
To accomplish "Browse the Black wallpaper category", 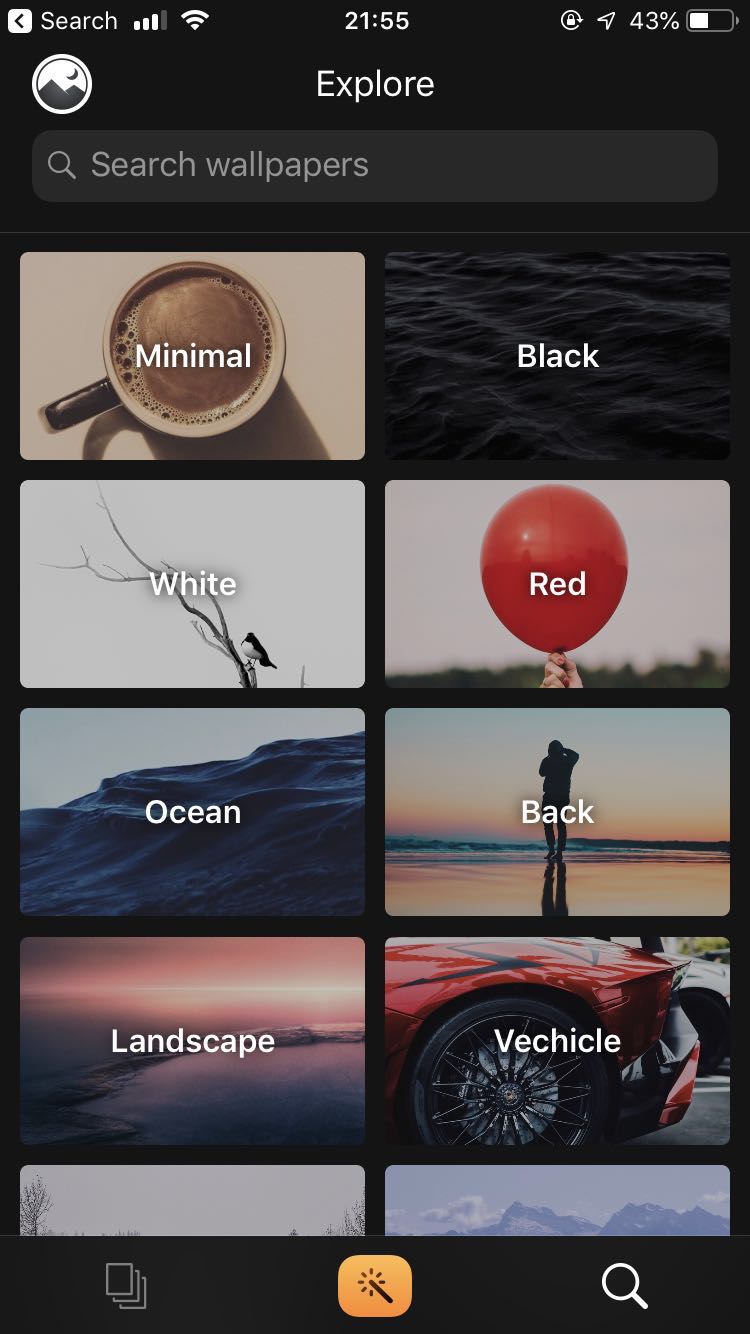I will pos(557,356).
